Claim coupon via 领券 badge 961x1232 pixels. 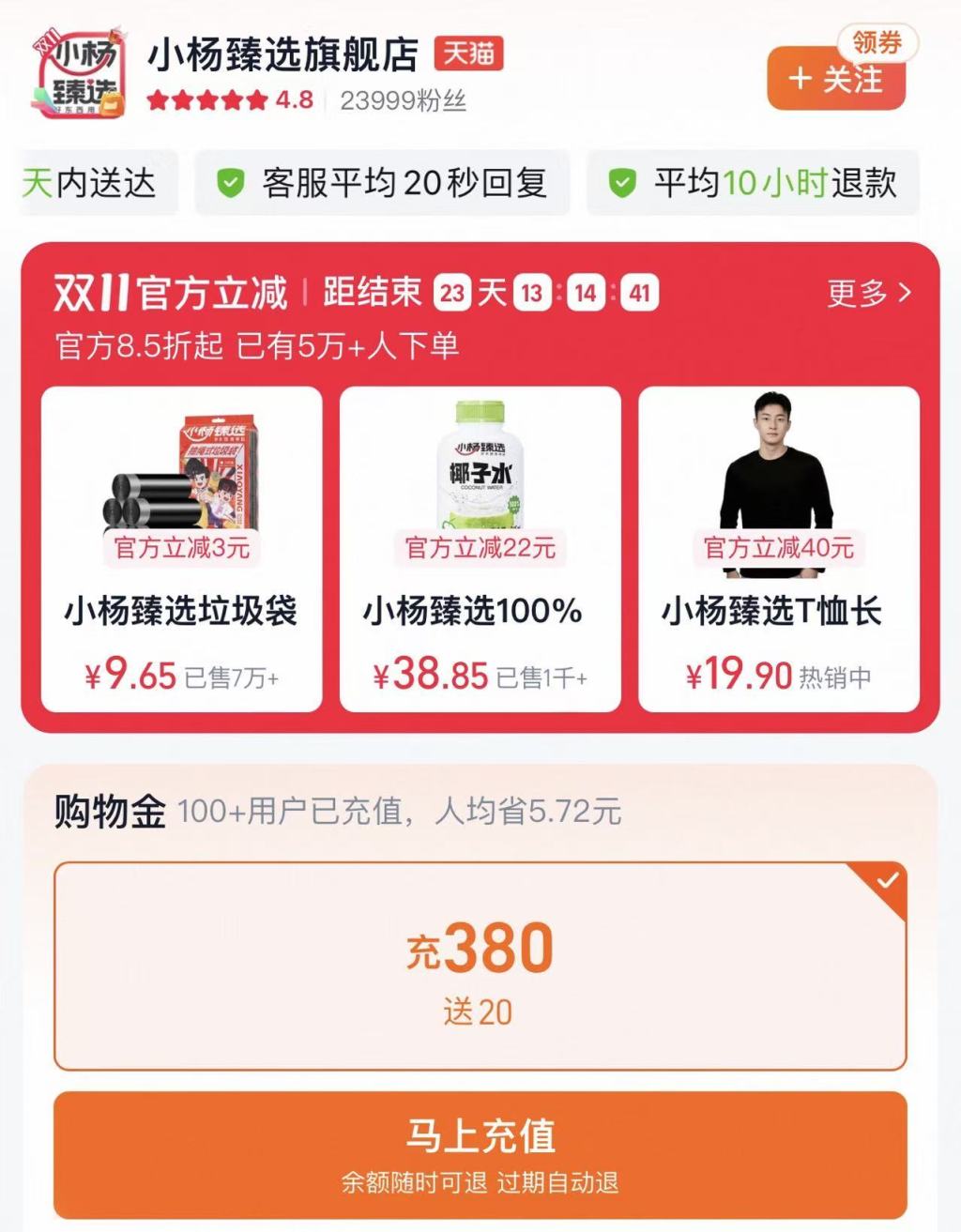tap(877, 42)
